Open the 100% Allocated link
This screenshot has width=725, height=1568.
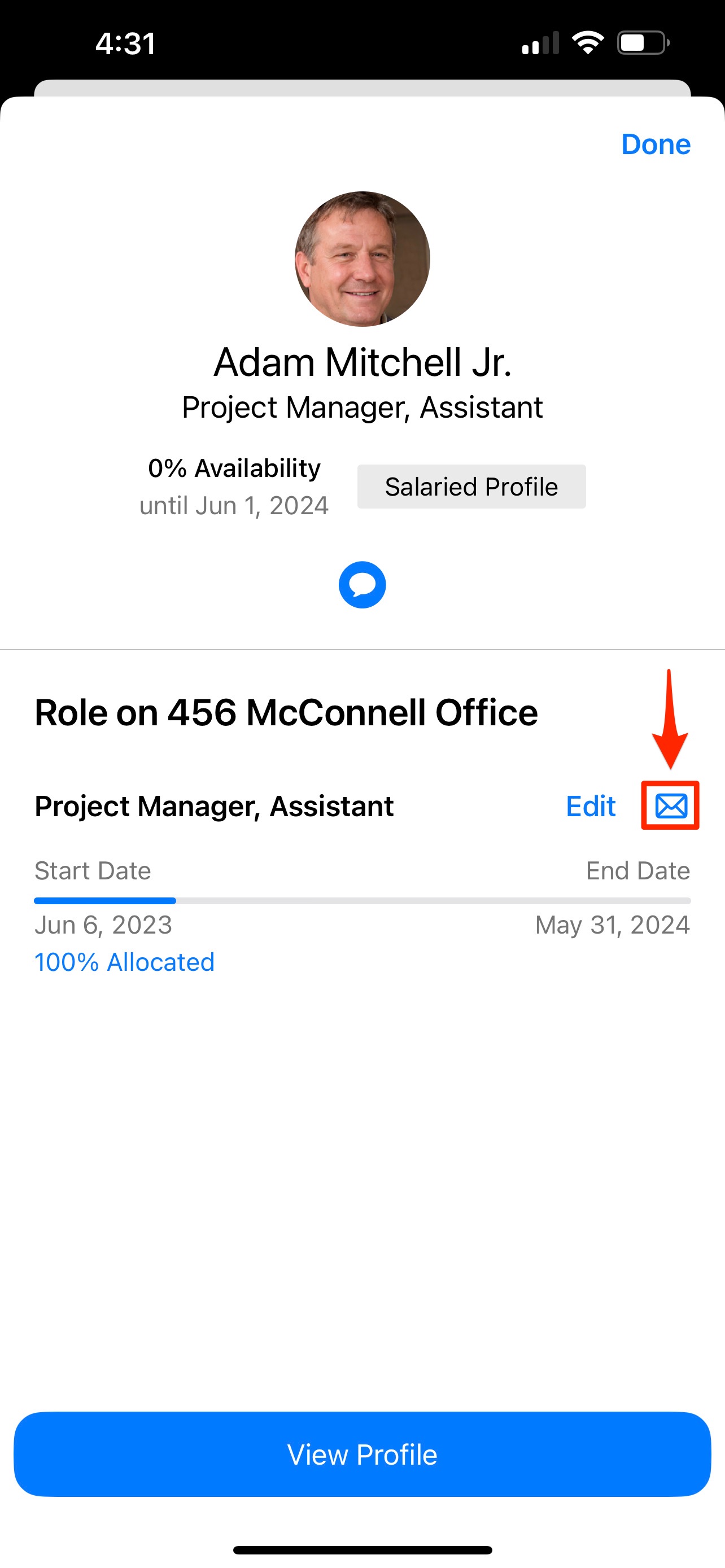tap(124, 962)
